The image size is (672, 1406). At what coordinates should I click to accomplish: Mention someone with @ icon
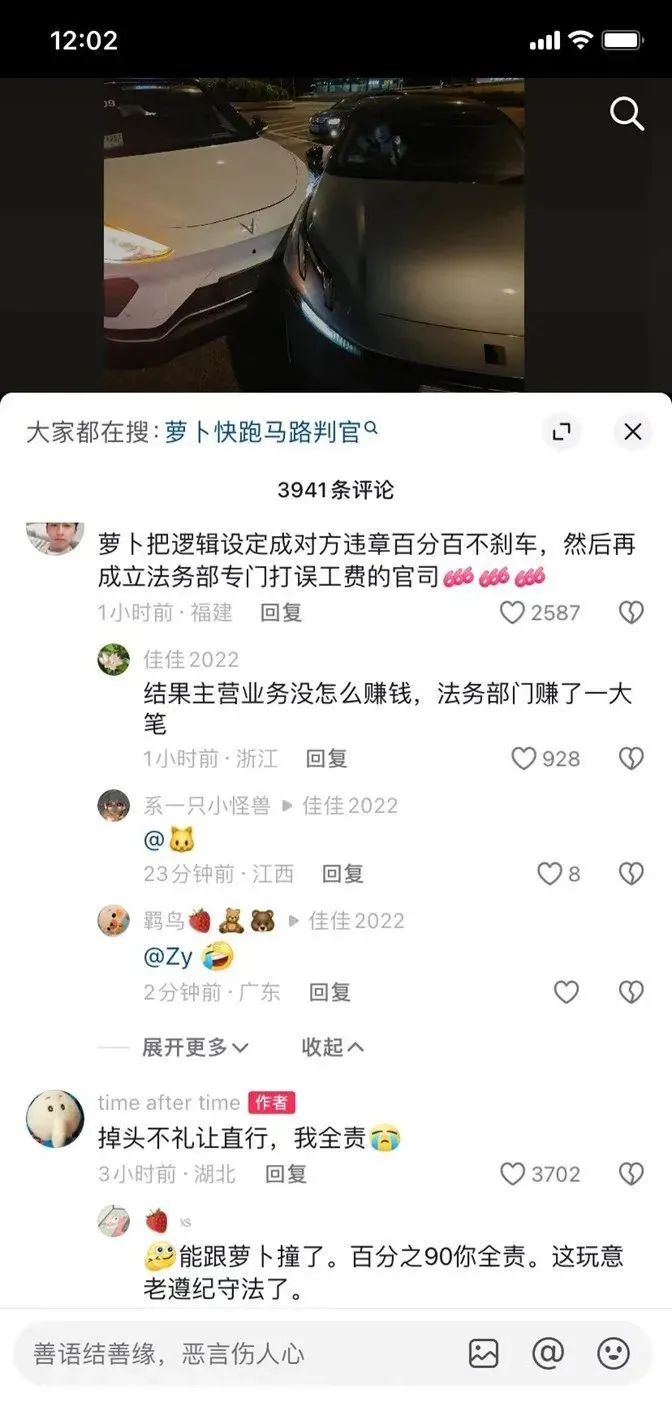(x=548, y=1354)
